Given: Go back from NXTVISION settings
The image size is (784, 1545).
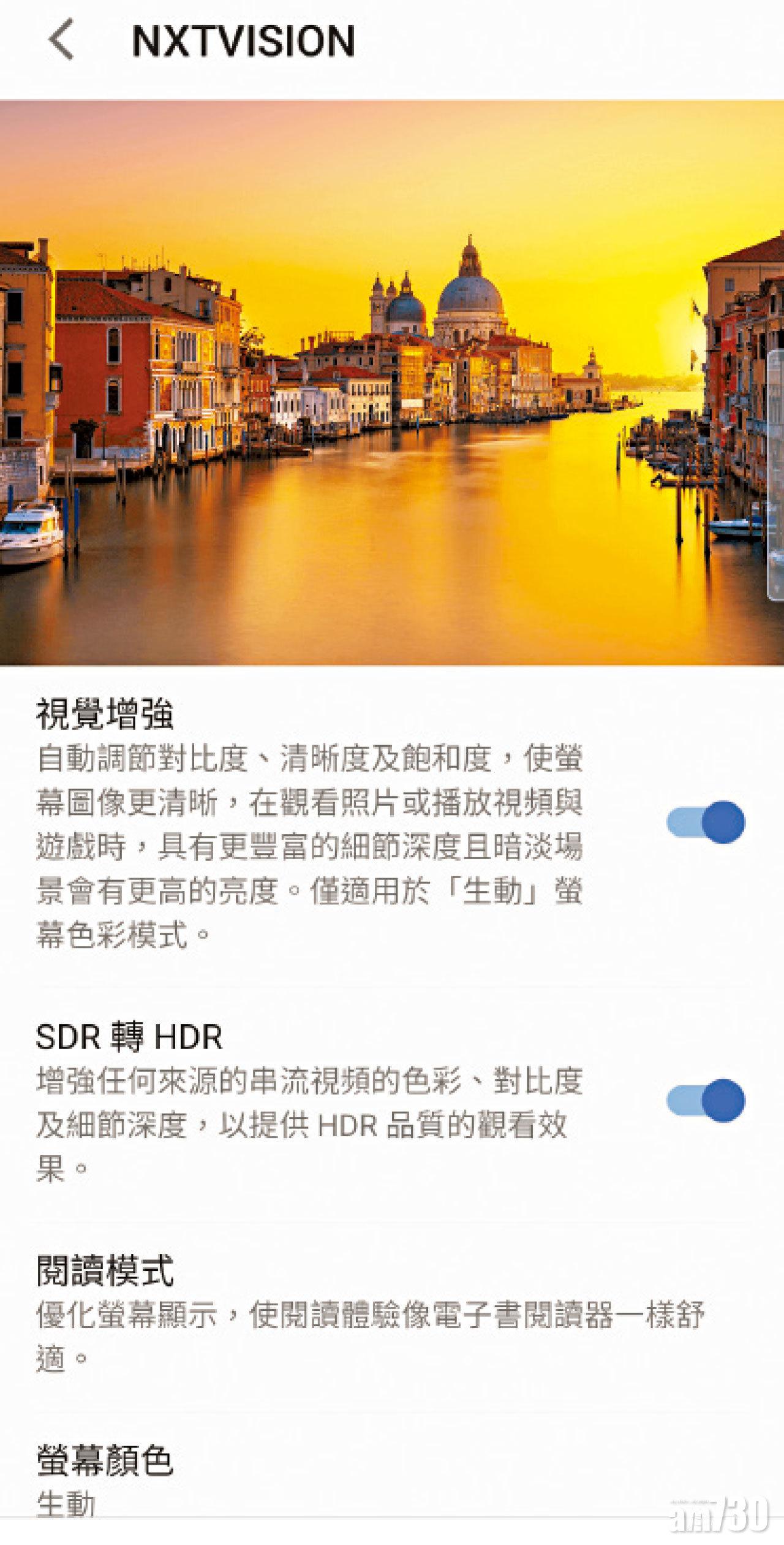Looking at the screenshot, I should (61, 40).
